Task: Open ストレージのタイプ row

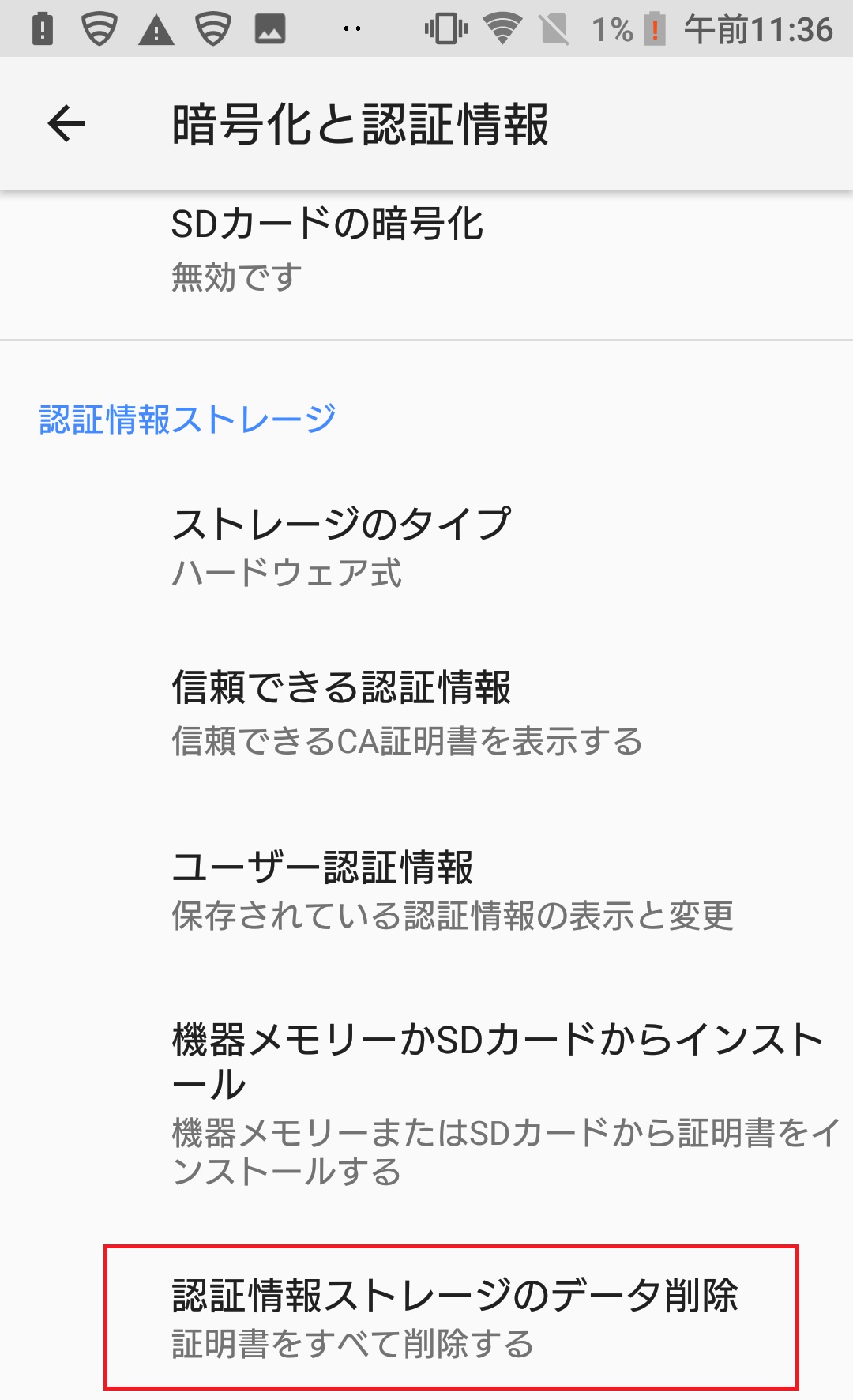Action: coord(426,548)
